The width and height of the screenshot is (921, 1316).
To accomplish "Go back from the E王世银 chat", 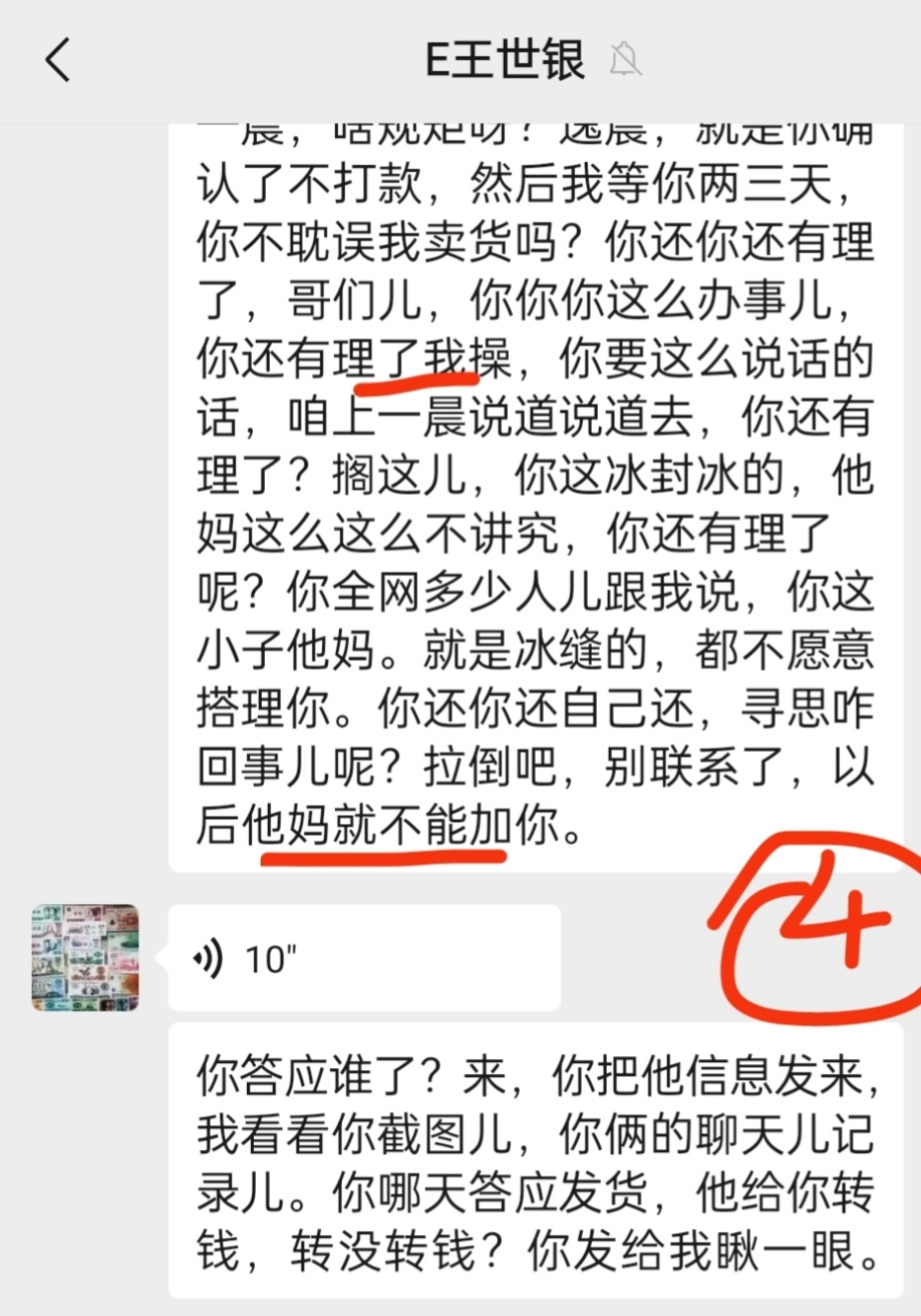I will coord(58,60).
